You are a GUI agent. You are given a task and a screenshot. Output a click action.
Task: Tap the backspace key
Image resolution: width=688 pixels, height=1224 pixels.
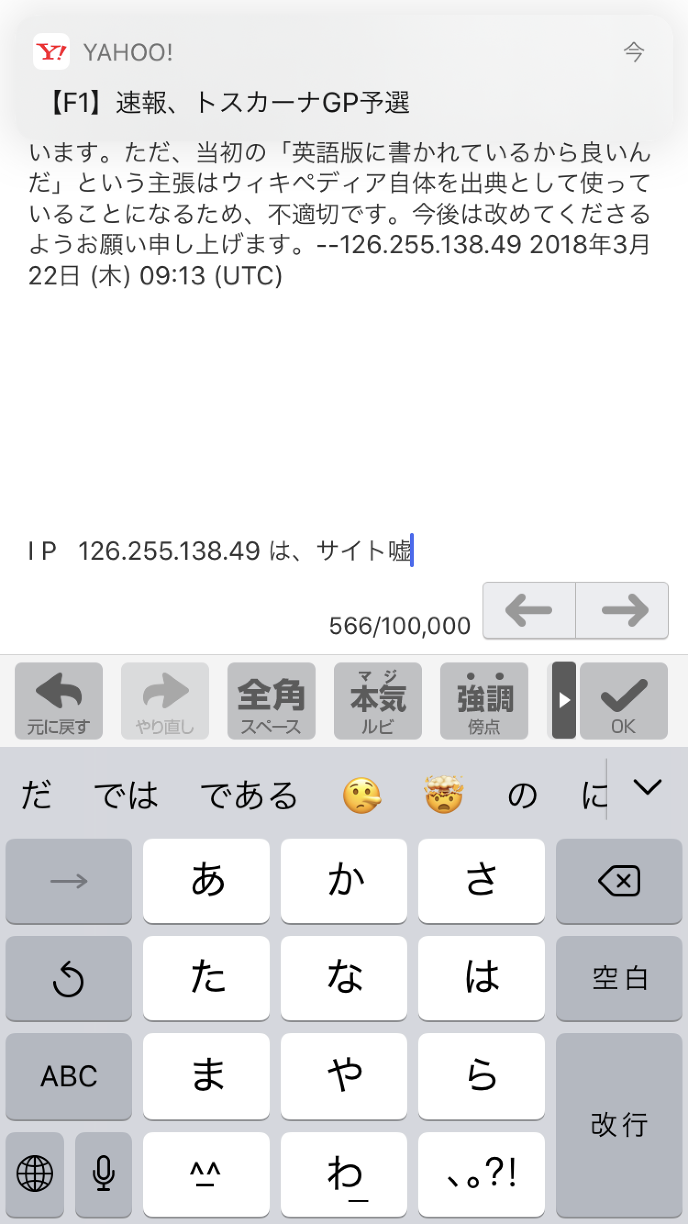tap(618, 881)
